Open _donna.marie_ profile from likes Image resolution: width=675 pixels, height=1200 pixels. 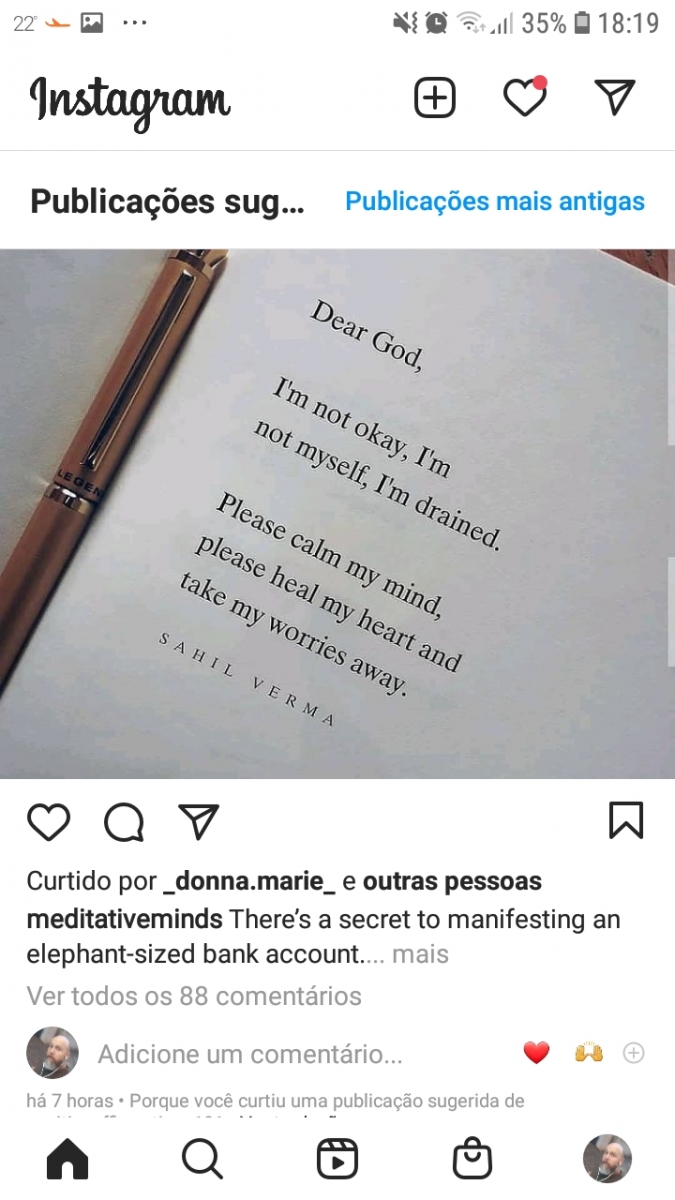point(249,882)
